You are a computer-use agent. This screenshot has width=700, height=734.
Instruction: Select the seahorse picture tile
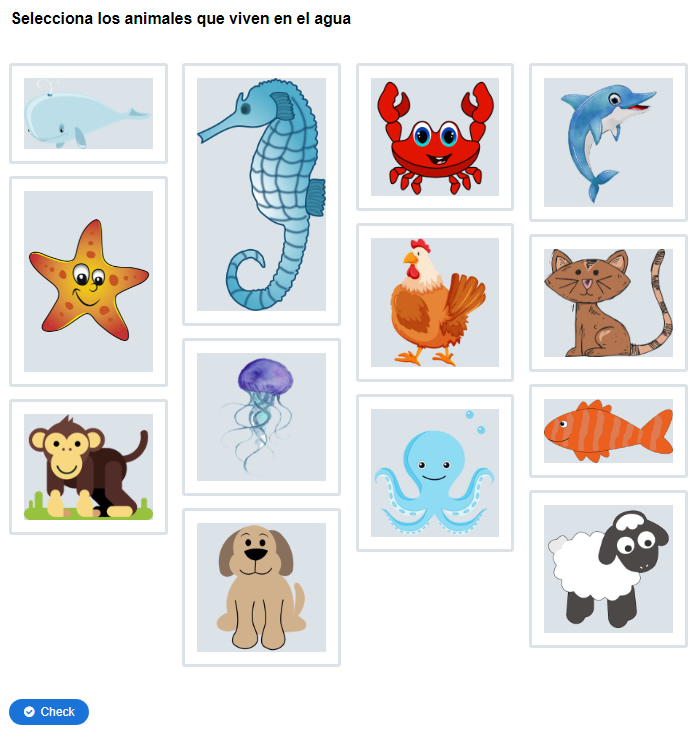tap(261, 195)
